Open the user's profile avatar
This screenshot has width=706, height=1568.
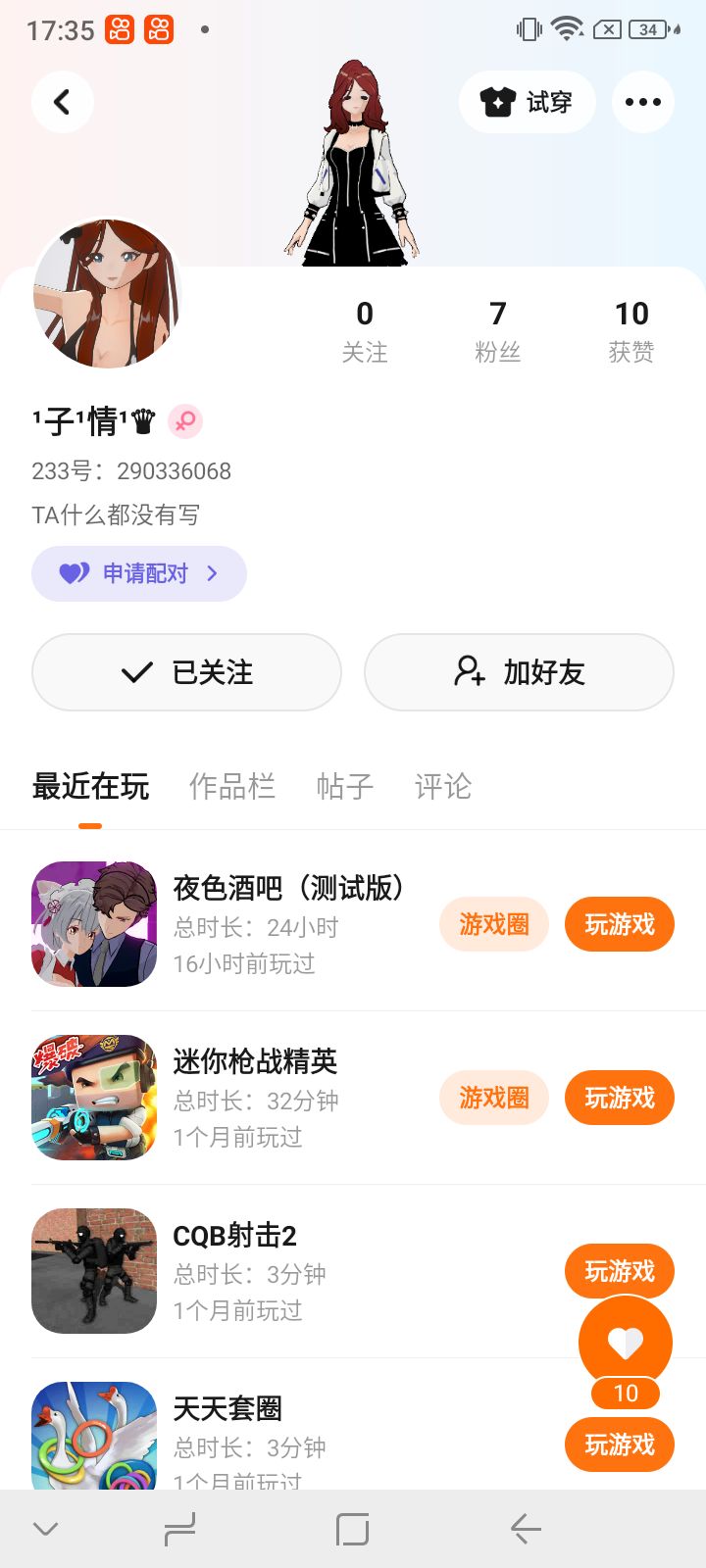107,294
